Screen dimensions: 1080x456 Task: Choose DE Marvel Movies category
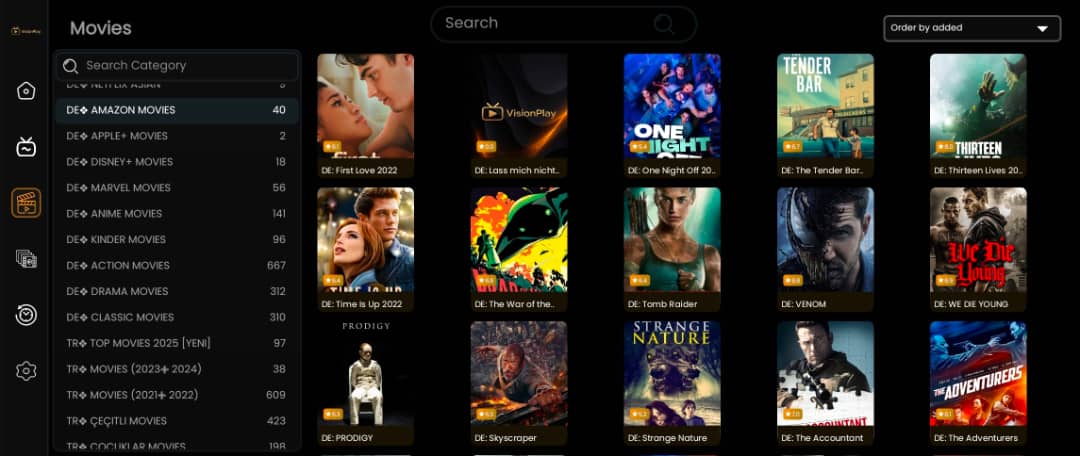point(176,188)
